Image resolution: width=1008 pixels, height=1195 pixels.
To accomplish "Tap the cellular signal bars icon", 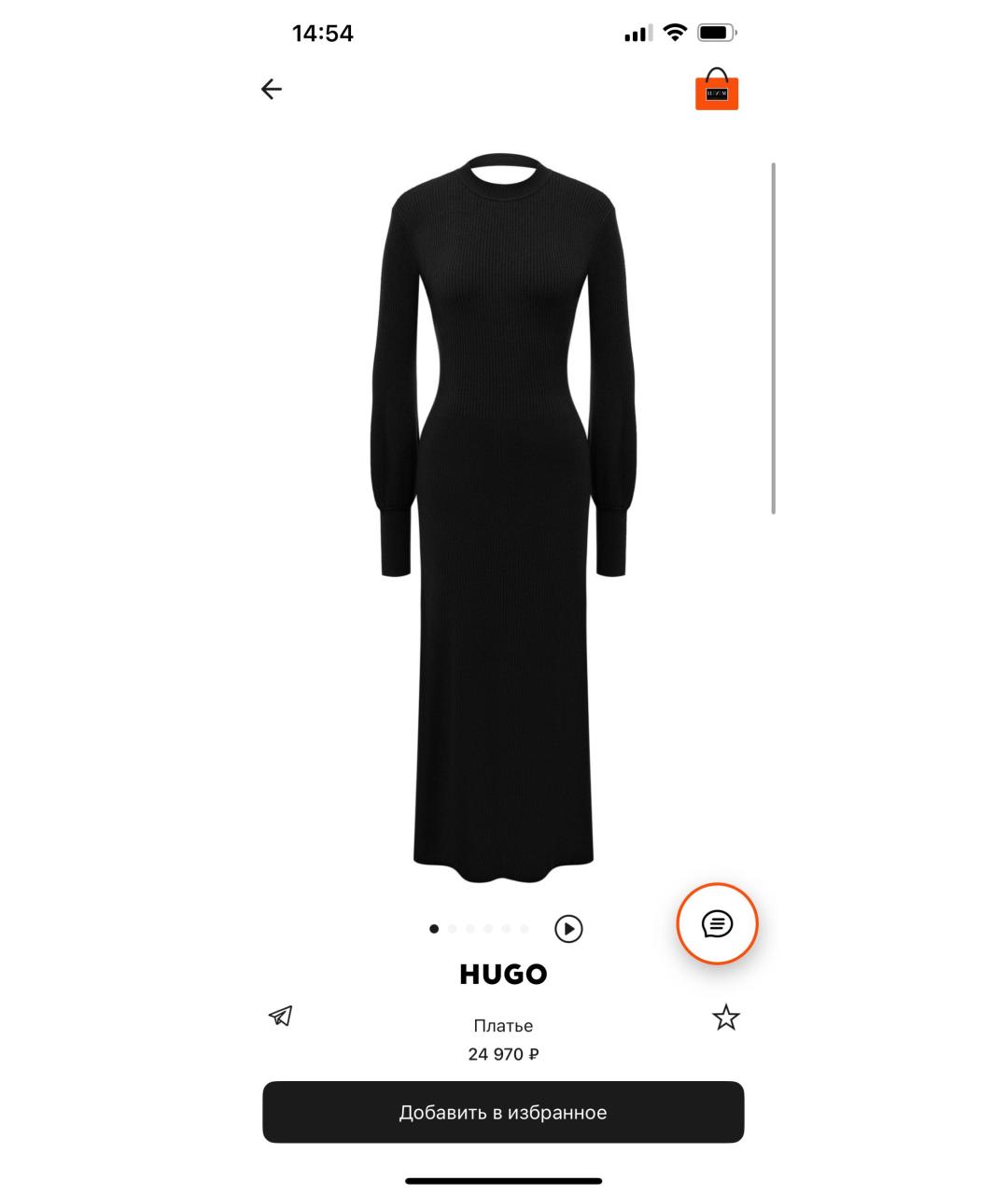I will pyautogui.click(x=637, y=33).
